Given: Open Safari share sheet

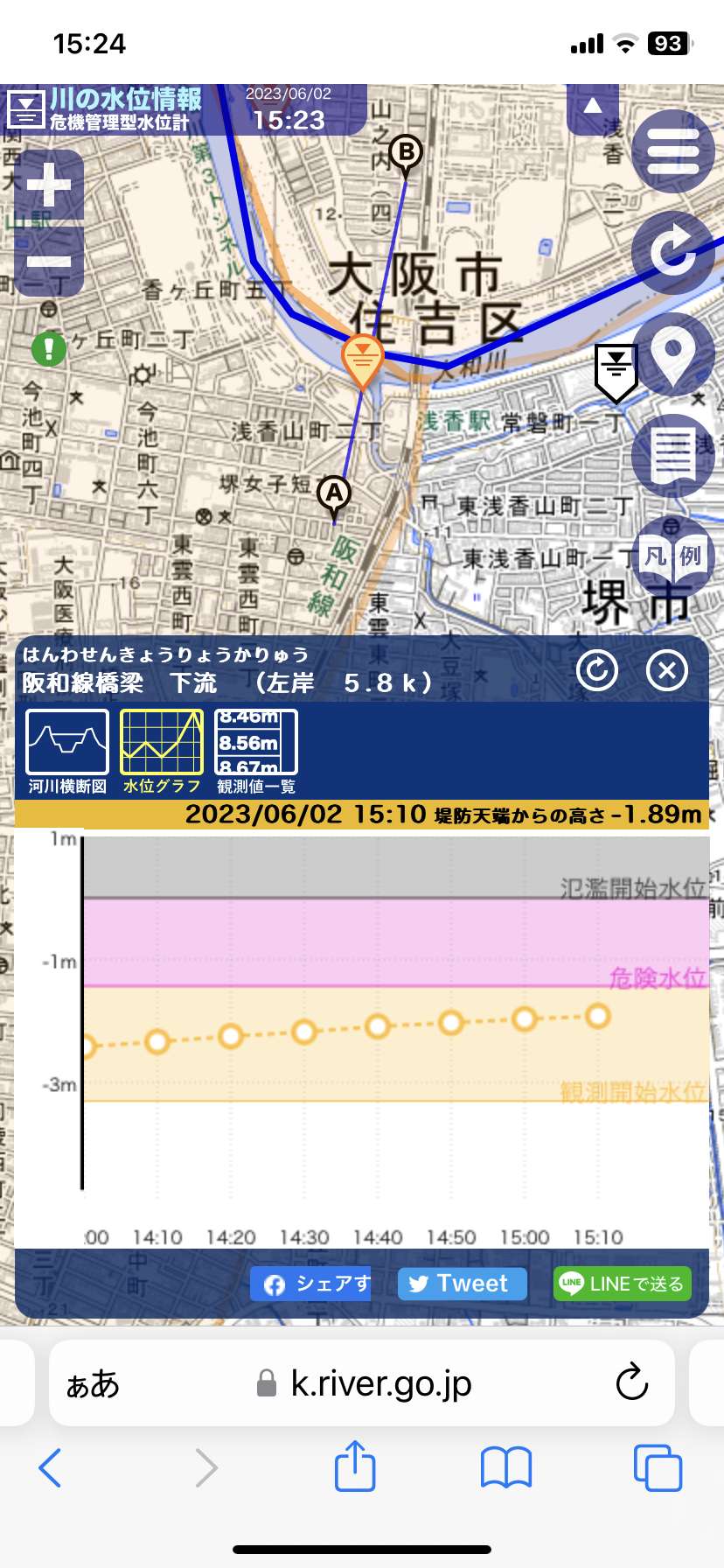Looking at the screenshot, I should pyautogui.click(x=355, y=1467).
